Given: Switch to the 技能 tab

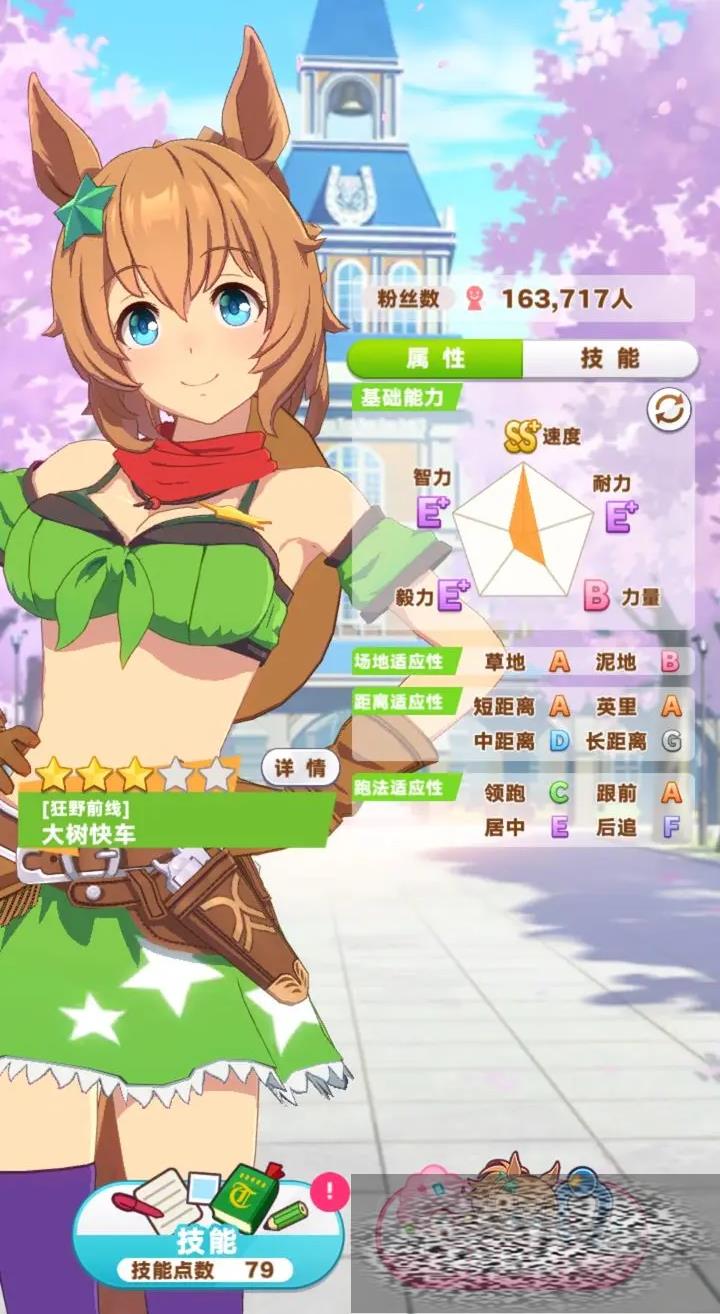Looking at the screenshot, I should tap(610, 359).
